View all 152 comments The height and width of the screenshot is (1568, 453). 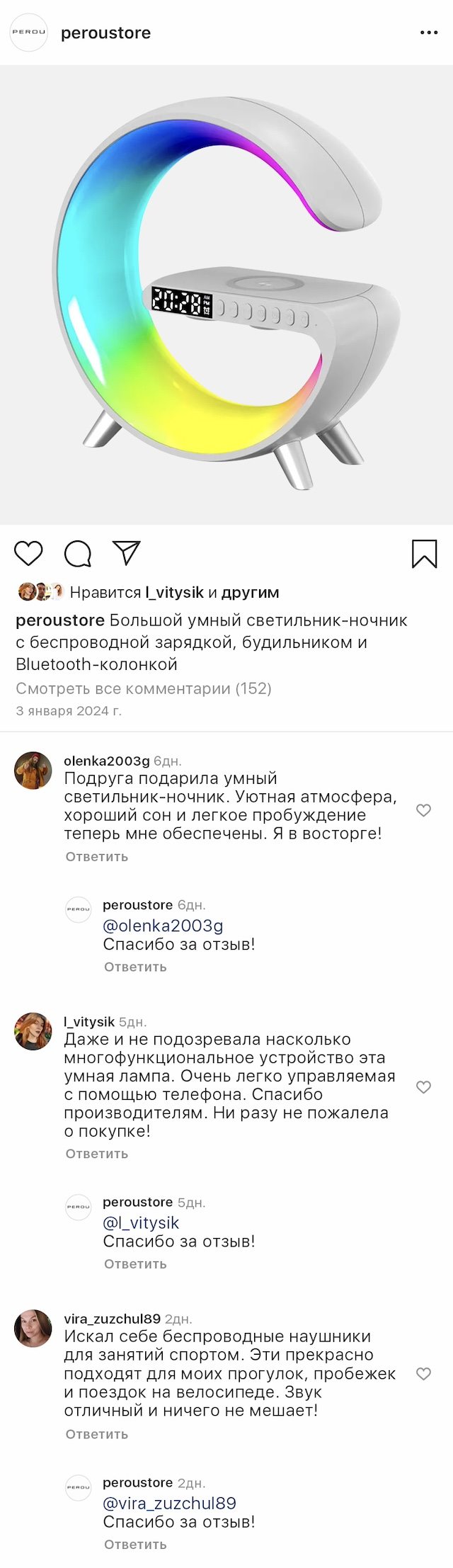[144, 688]
